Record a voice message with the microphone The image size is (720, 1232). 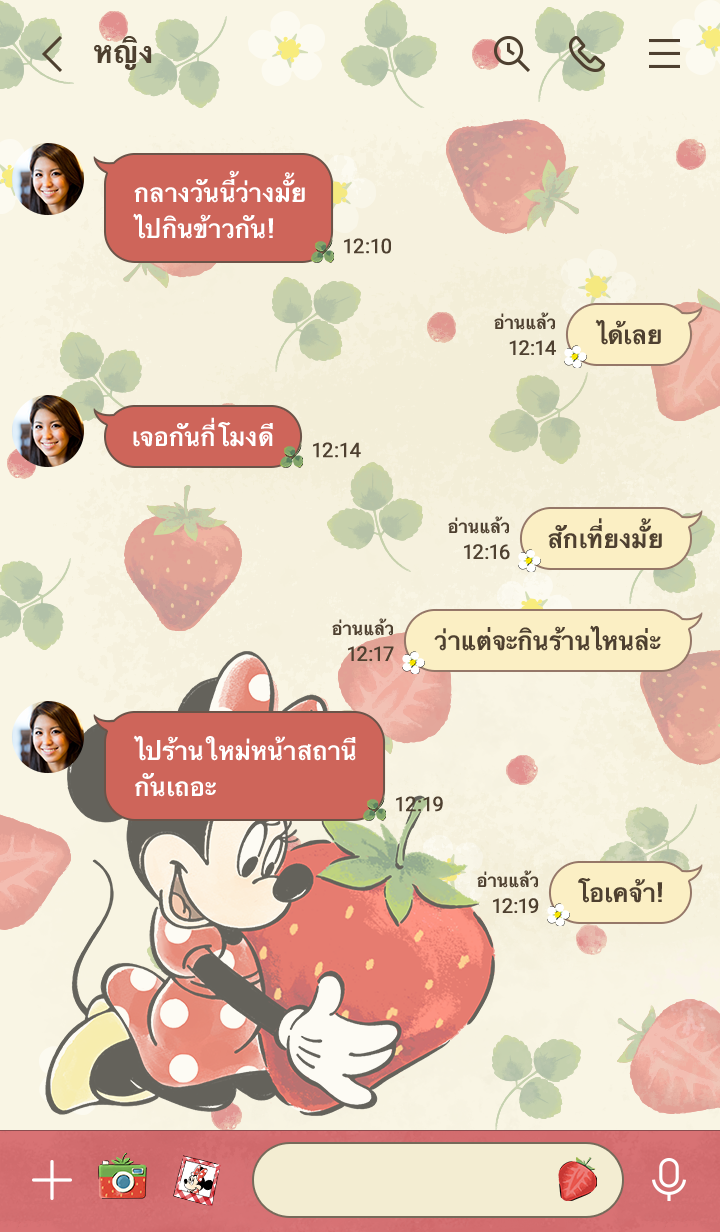tap(668, 1180)
